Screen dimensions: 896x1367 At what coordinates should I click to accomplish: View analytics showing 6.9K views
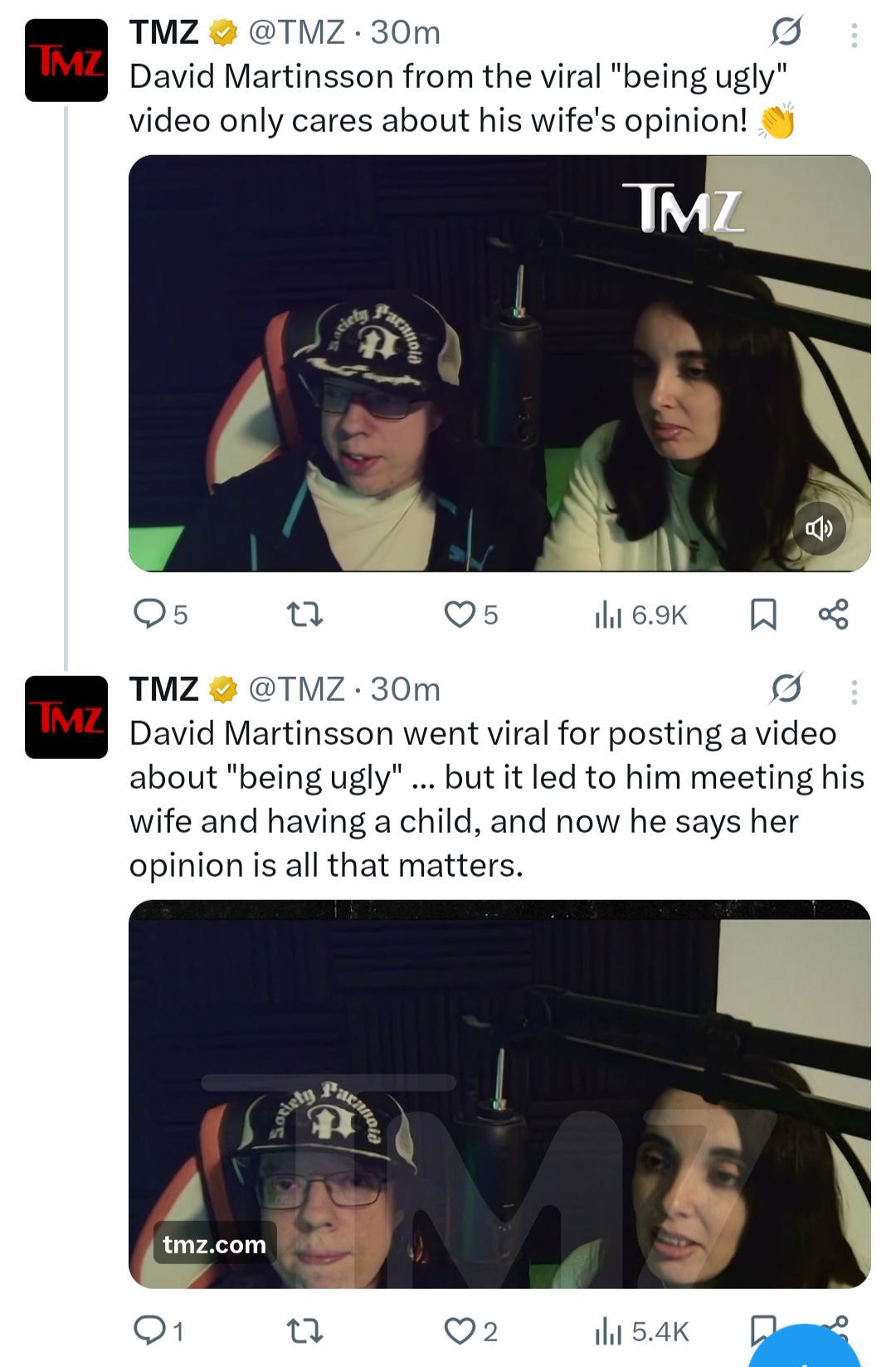640,615
